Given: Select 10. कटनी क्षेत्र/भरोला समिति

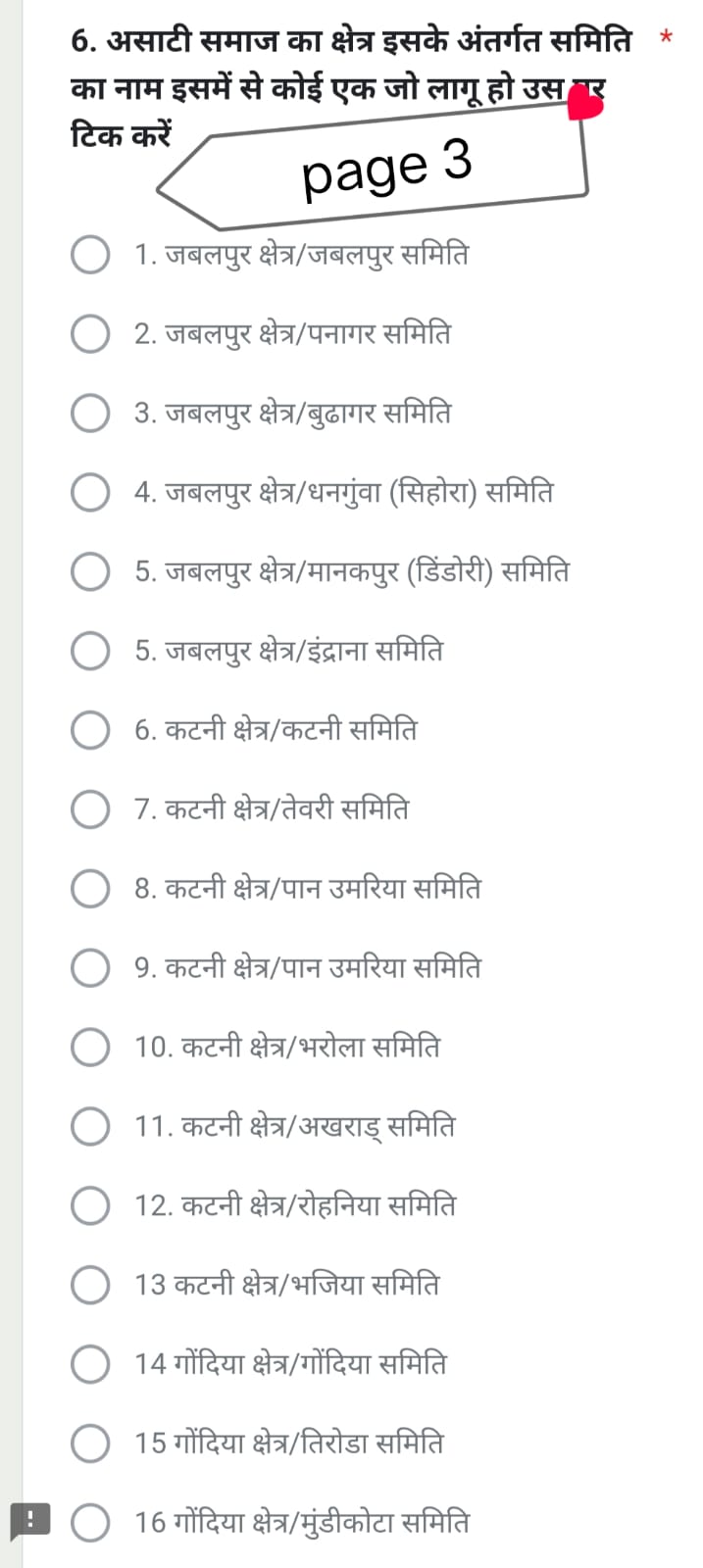Looking at the screenshot, I should pos(90,1047).
